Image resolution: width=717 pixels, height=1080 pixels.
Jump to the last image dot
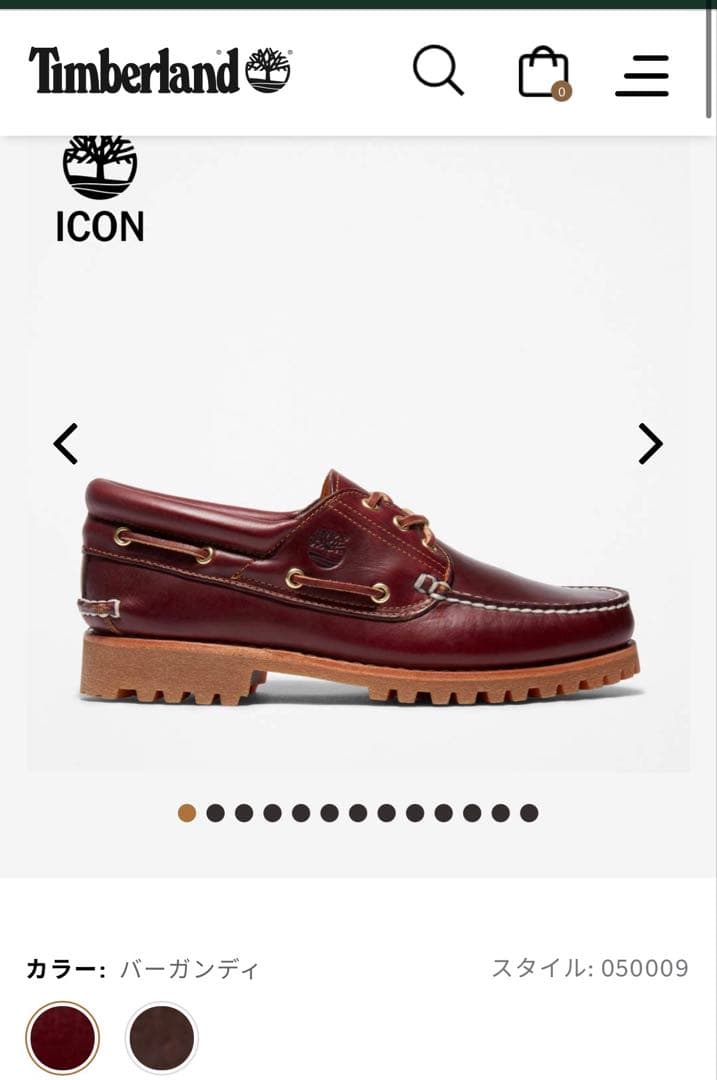529,813
